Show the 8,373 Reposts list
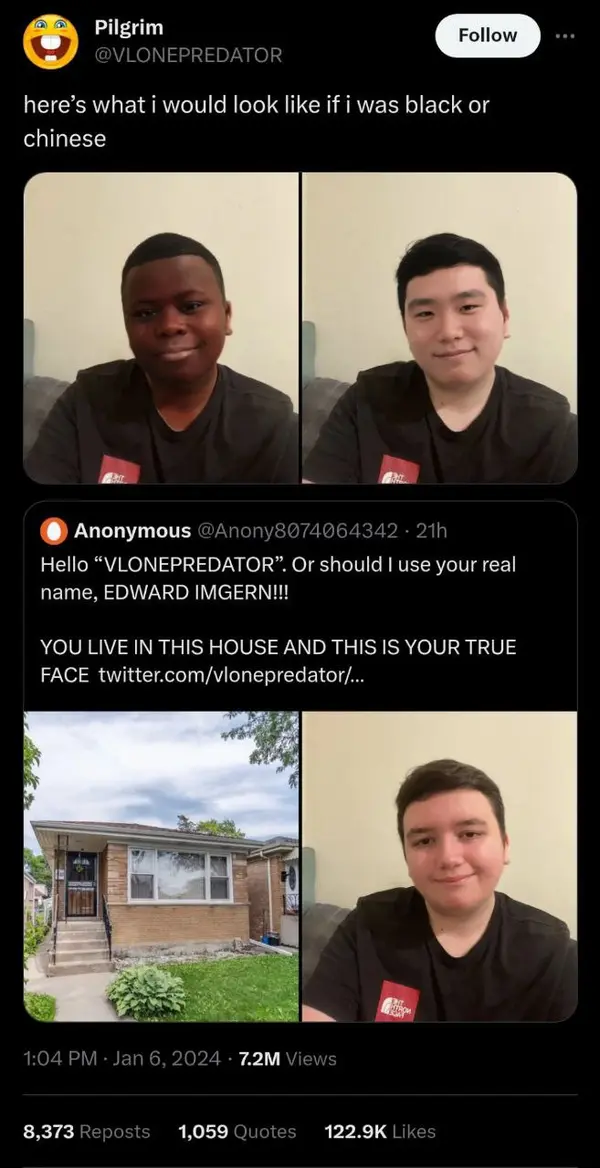Screen dimensions: 600x1168 (87, 1131)
